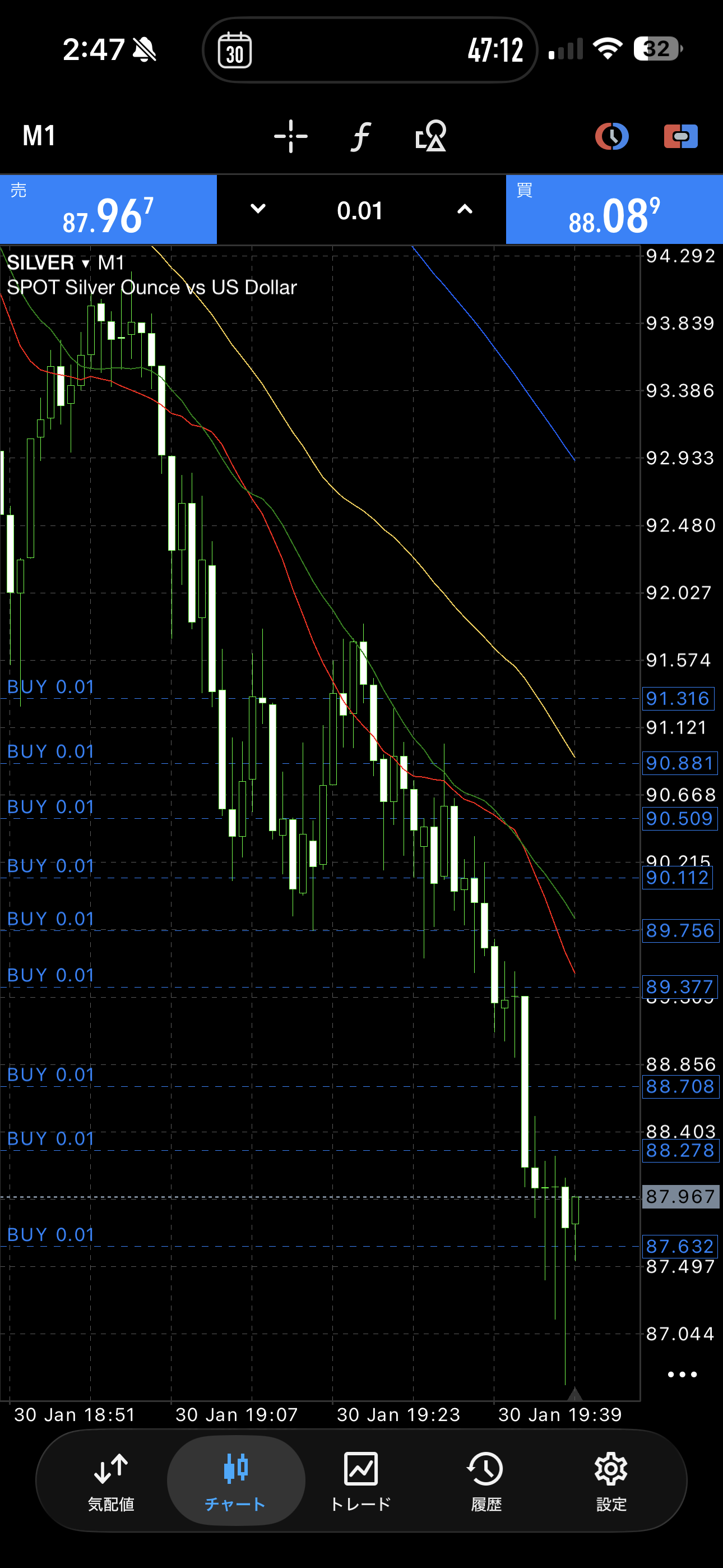Increase the lot size above 0.01
This screenshot has width=723, height=1568.
465,209
